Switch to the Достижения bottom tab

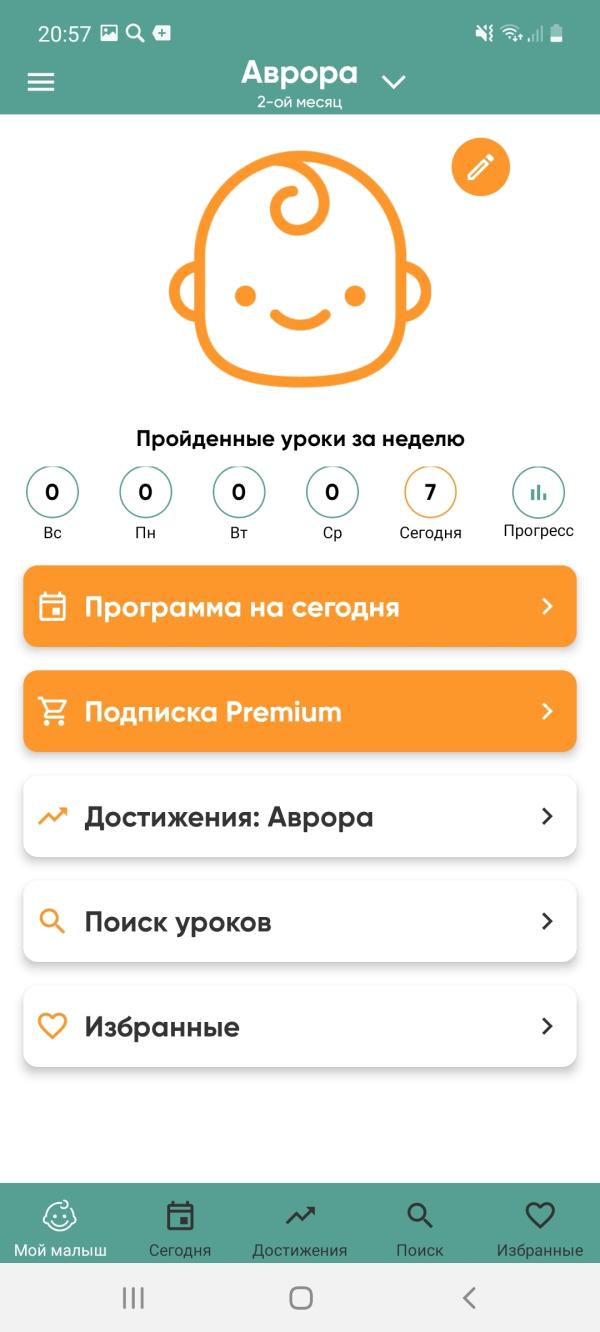tap(300, 1227)
